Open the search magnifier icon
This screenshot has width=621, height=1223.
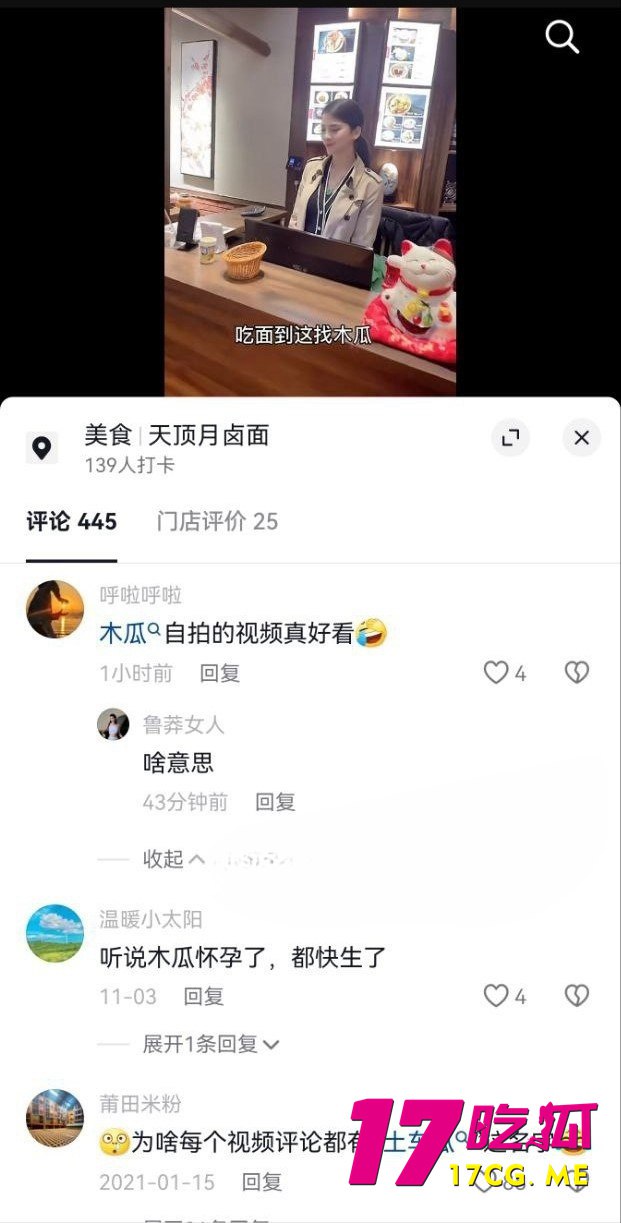(562, 38)
